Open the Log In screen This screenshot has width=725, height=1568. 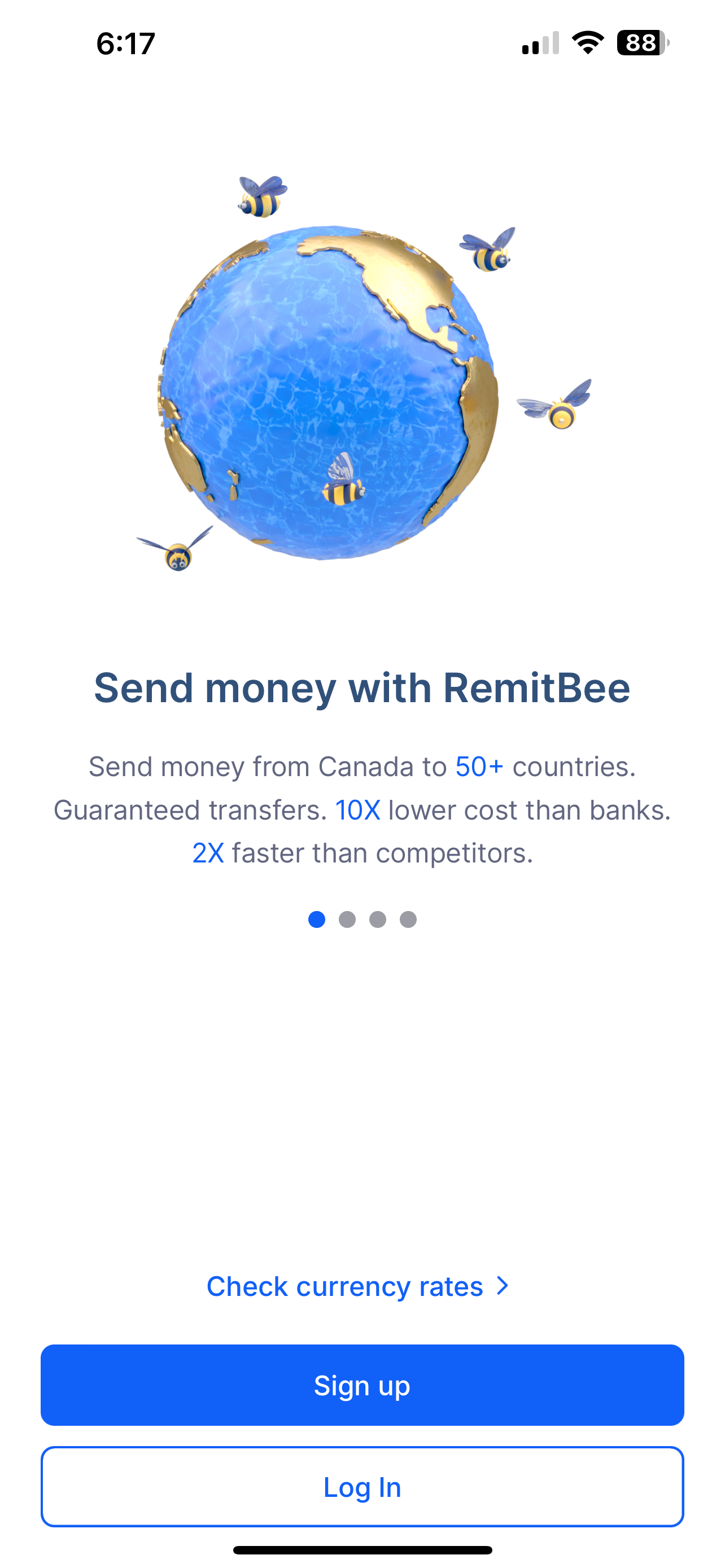coord(362,1486)
